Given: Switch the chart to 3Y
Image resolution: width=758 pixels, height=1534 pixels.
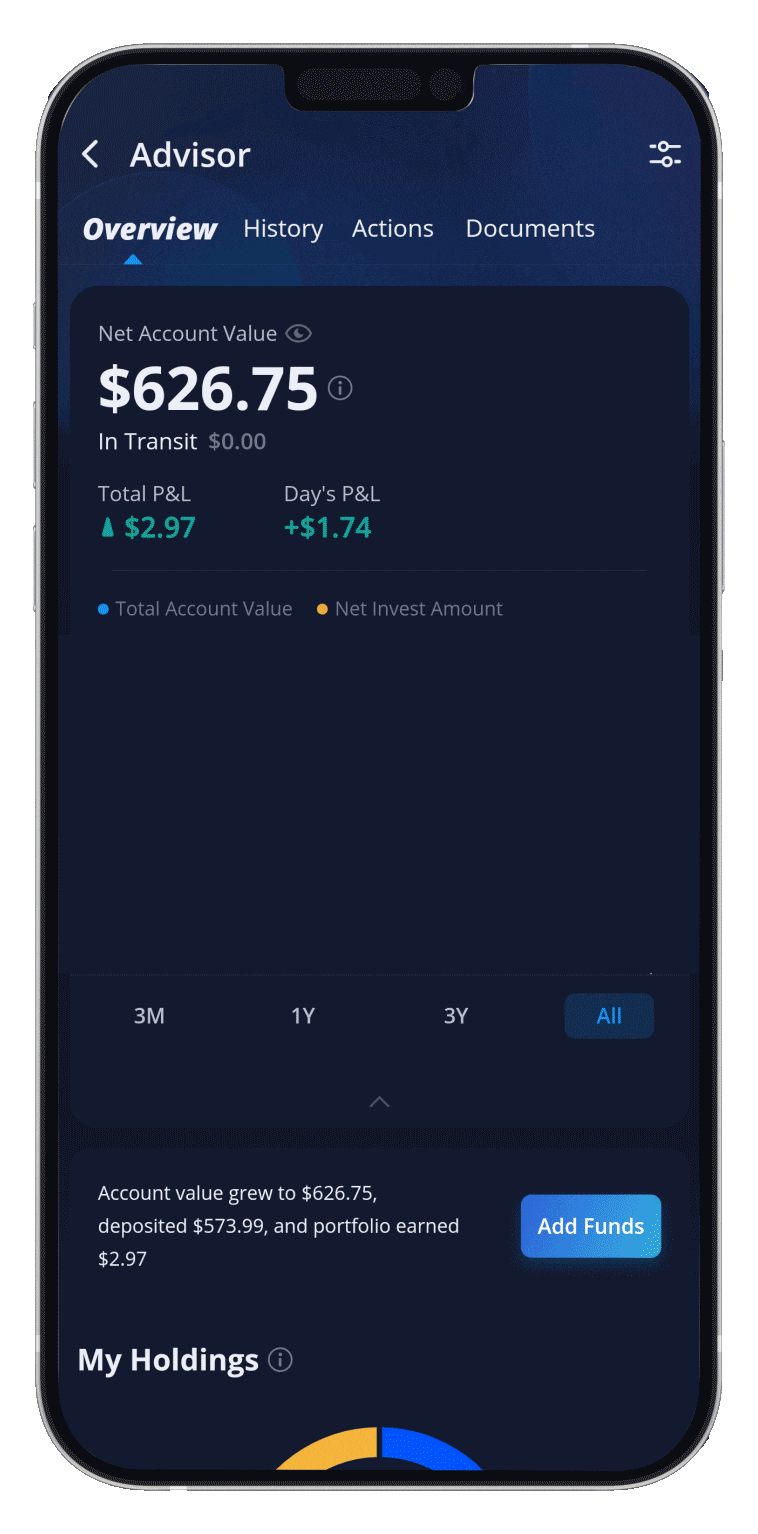Looking at the screenshot, I should [456, 1016].
